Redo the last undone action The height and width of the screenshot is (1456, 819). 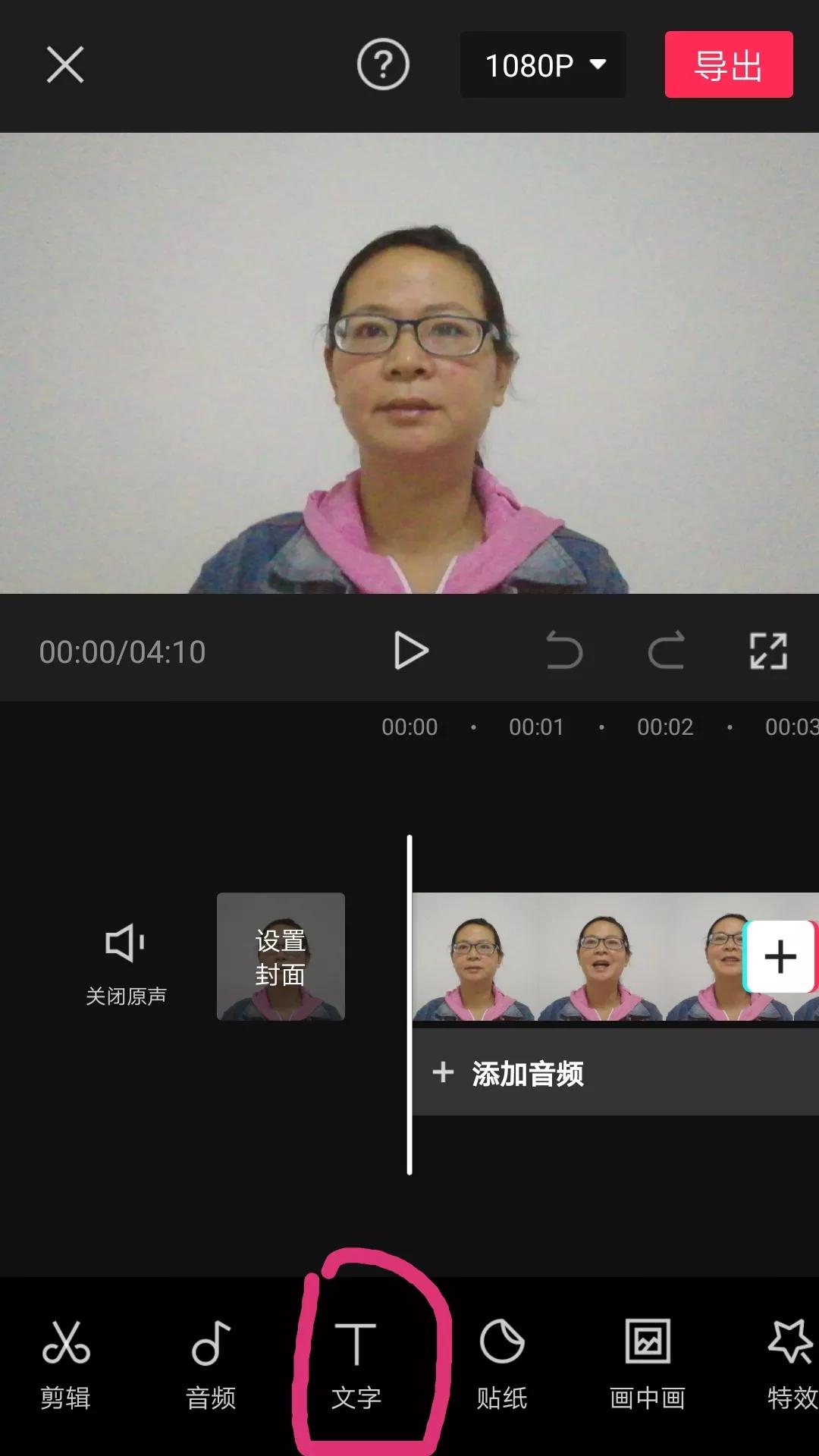(x=667, y=651)
